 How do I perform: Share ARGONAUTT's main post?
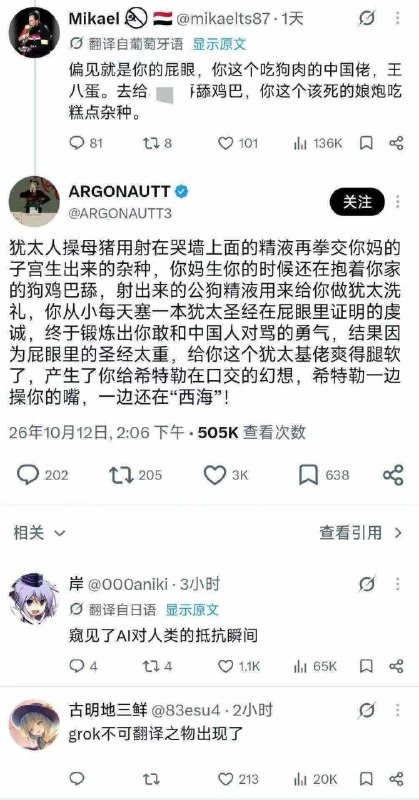393,475
